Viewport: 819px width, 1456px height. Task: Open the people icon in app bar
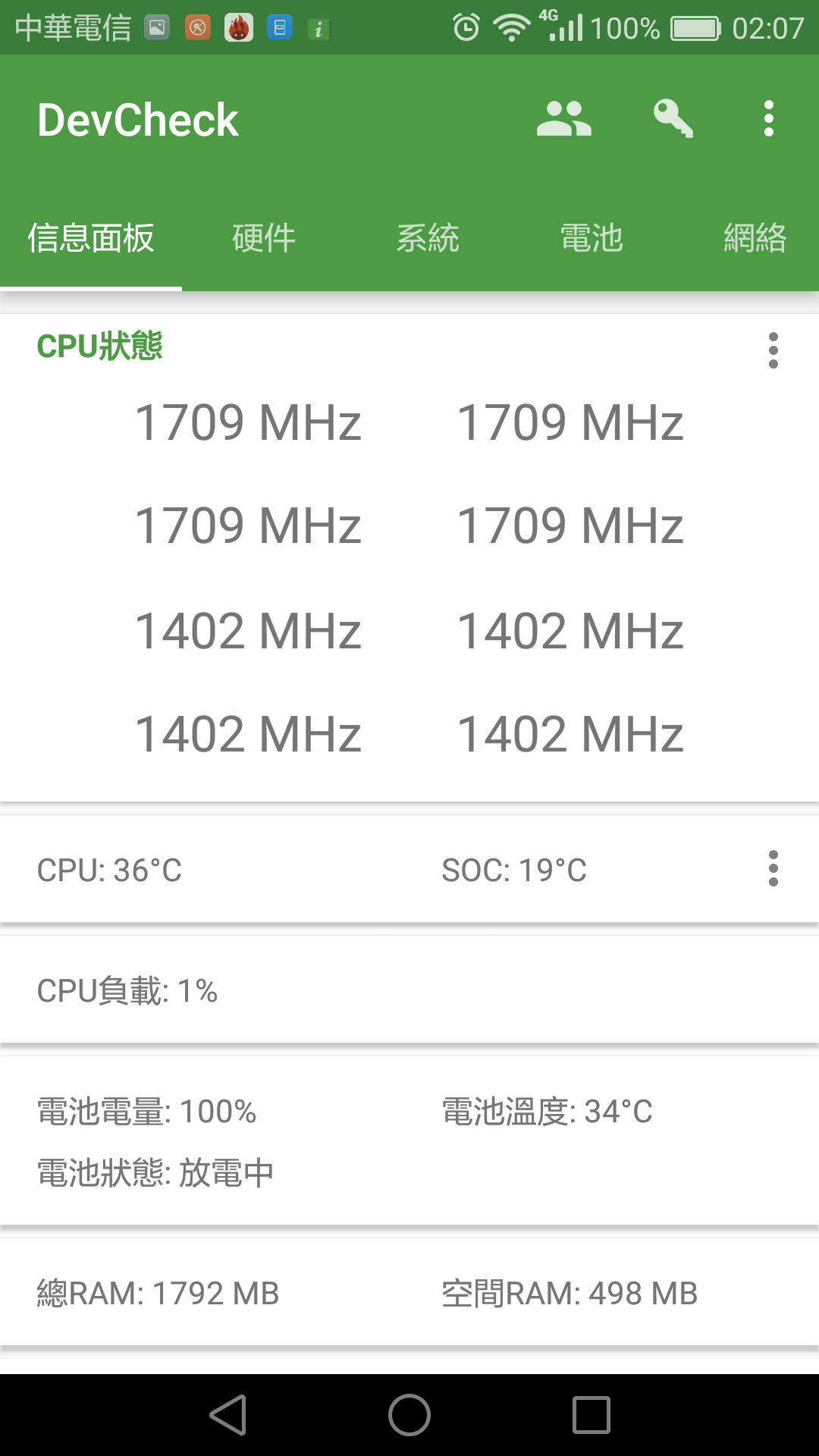(563, 119)
